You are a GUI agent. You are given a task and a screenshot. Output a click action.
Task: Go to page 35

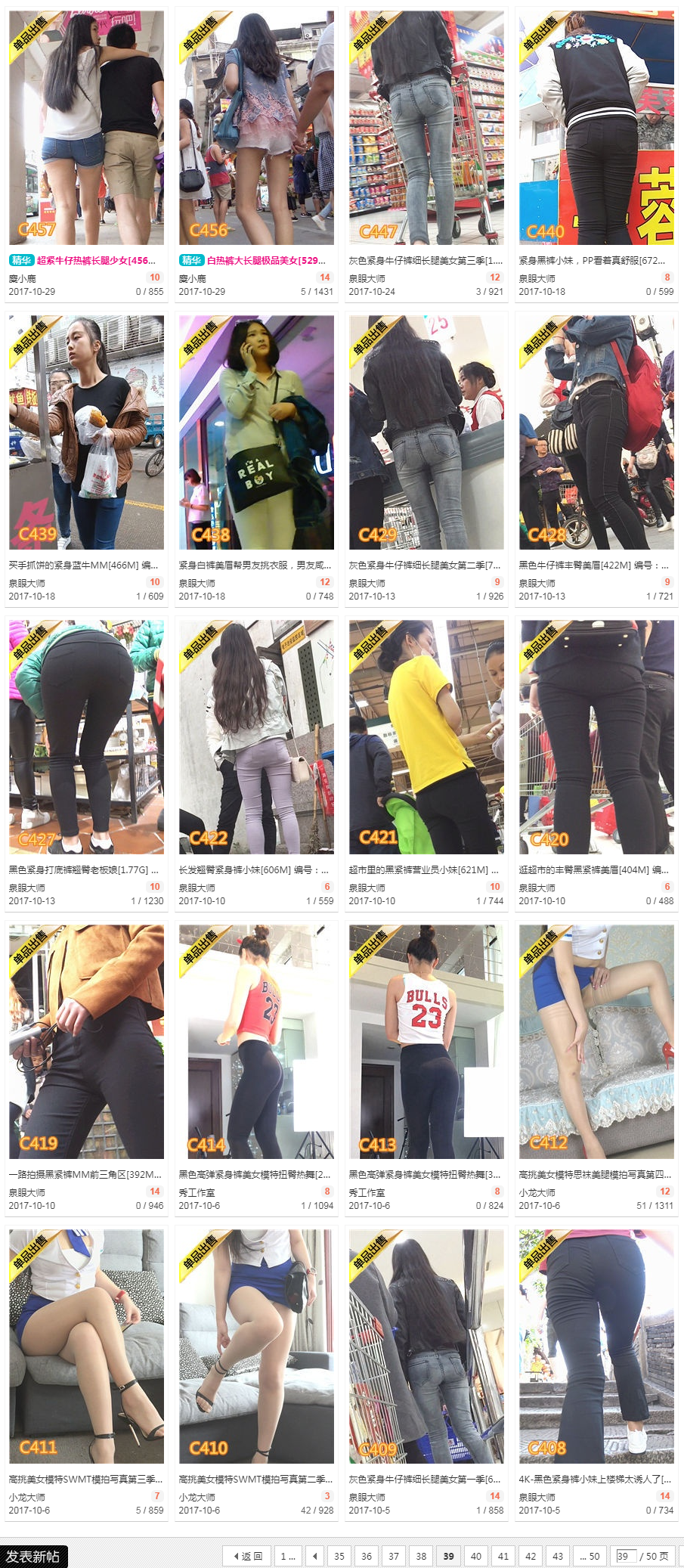(x=339, y=1556)
